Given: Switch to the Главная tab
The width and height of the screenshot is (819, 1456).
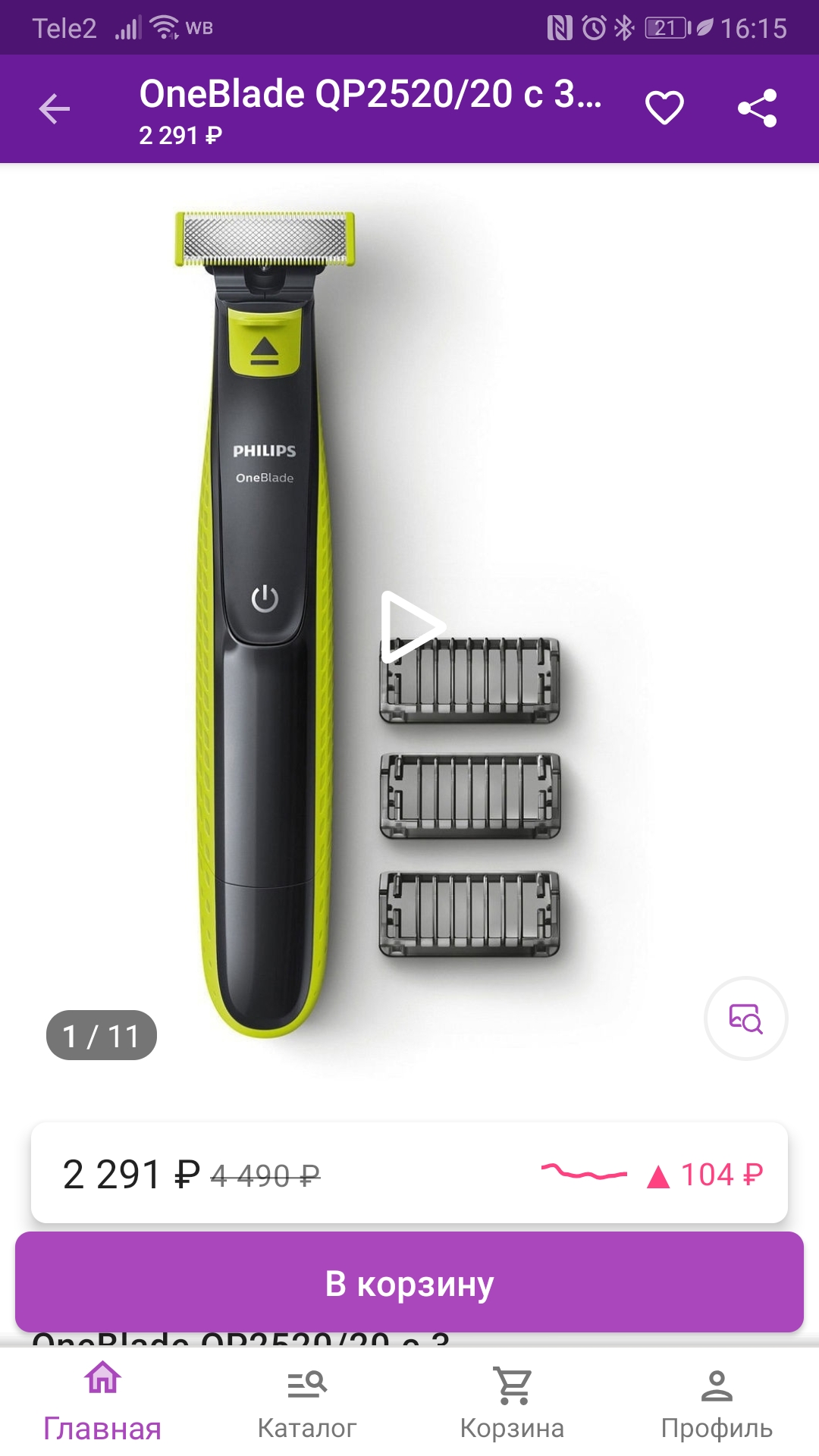Looking at the screenshot, I should (102, 1403).
